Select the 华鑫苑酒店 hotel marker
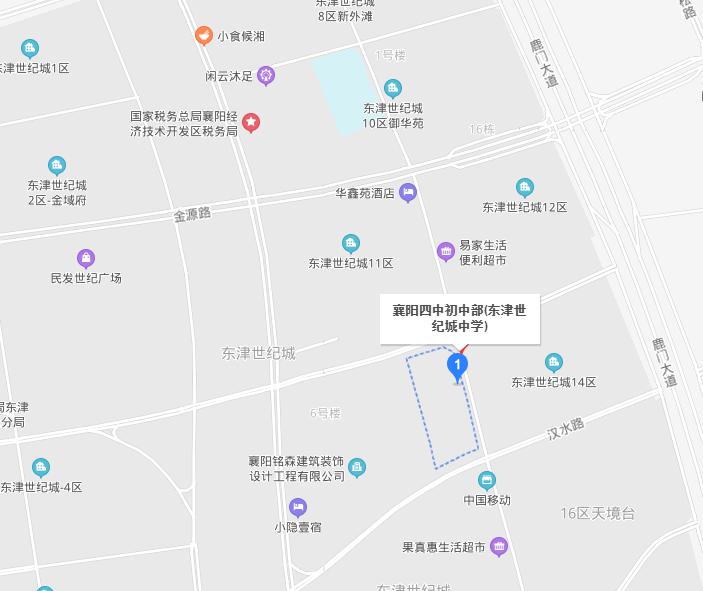Screen dimensions: 703x591 [x=407, y=192]
